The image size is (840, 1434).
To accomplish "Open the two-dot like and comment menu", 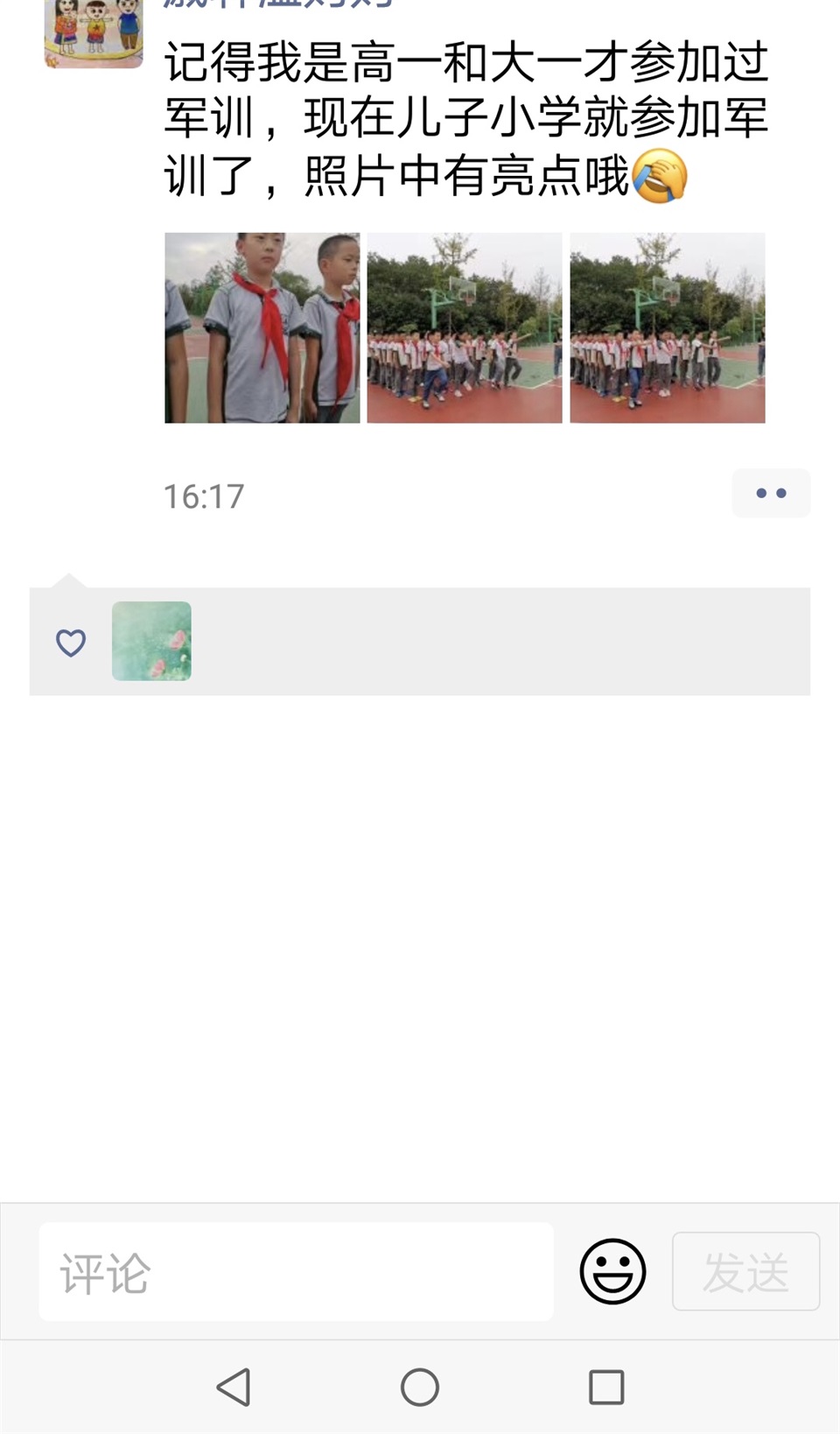I will 771,494.
